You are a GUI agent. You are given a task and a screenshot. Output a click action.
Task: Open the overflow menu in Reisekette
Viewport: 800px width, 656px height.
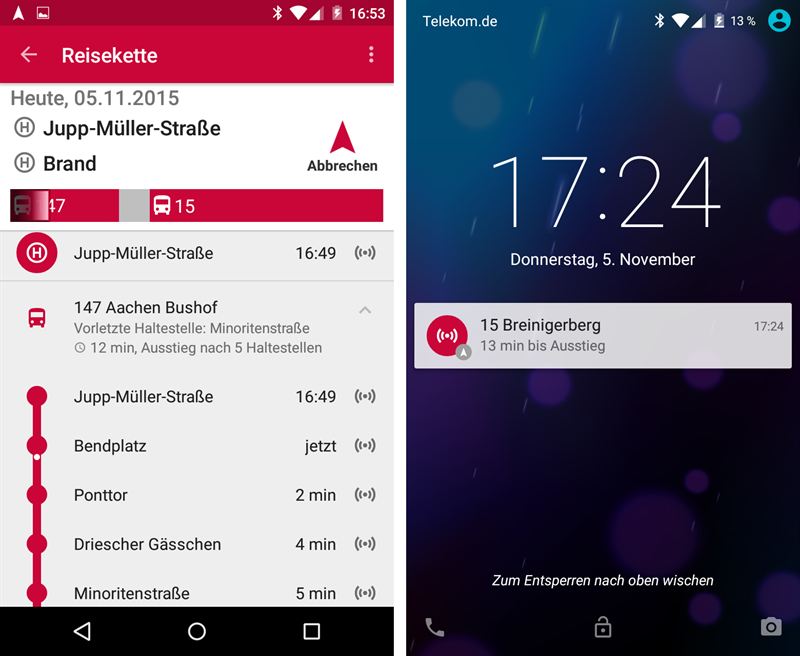pyautogui.click(x=371, y=55)
